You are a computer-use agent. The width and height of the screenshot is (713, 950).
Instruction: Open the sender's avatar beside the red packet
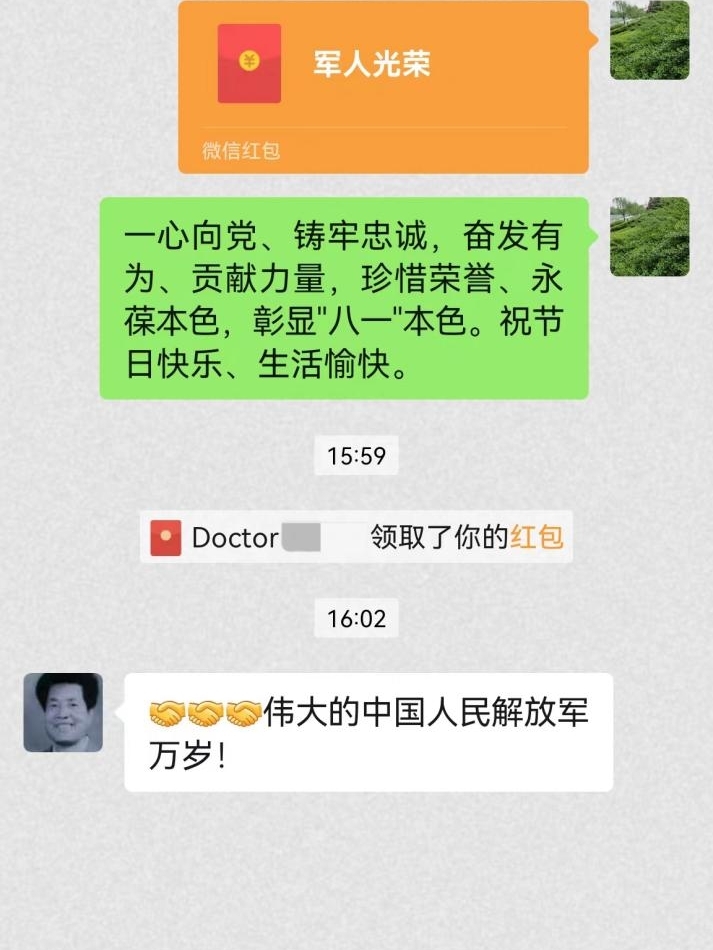point(650,40)
